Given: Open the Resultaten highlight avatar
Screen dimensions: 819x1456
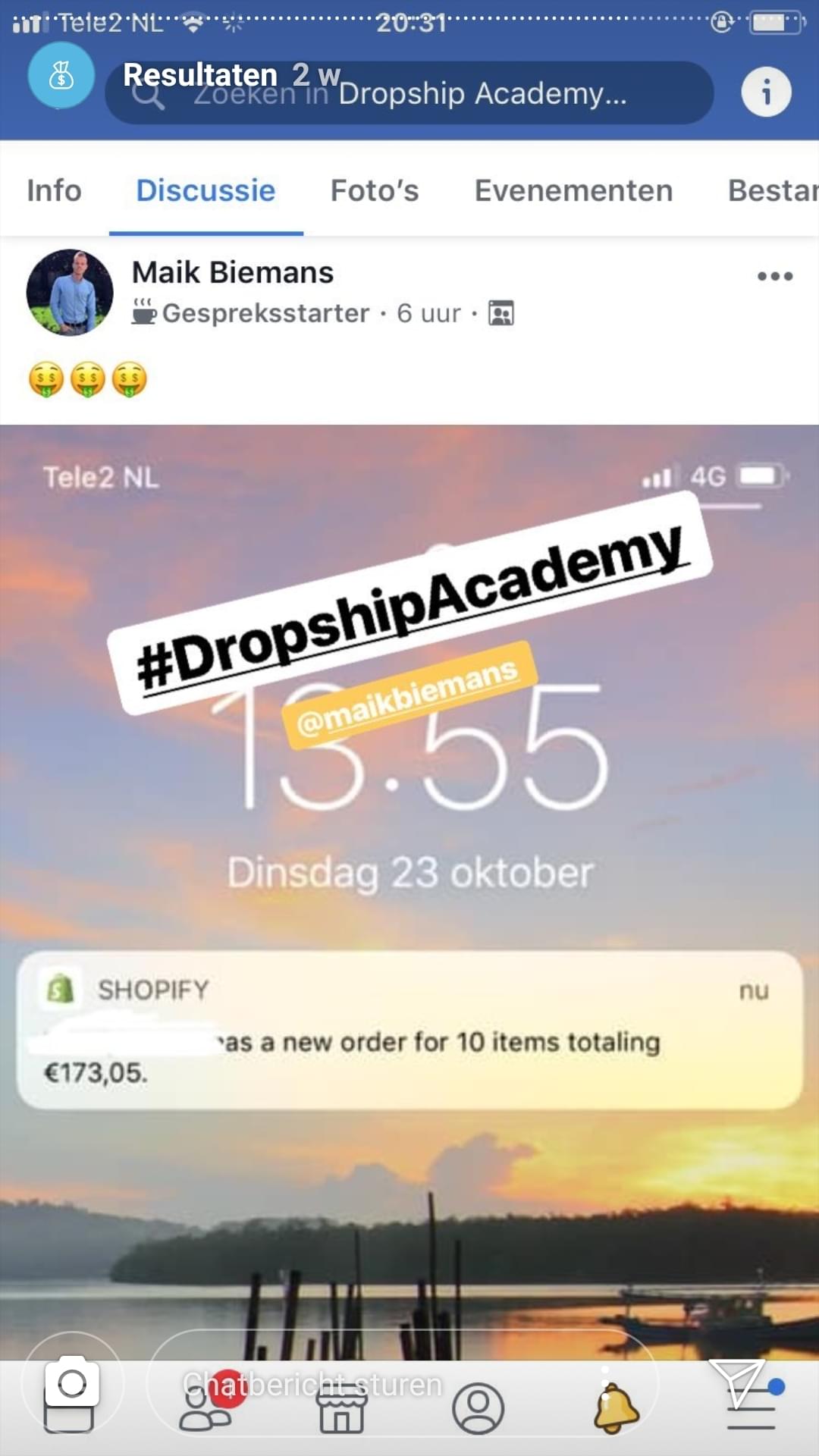Looking at the screenshot, I should click(x=61, y=76).
